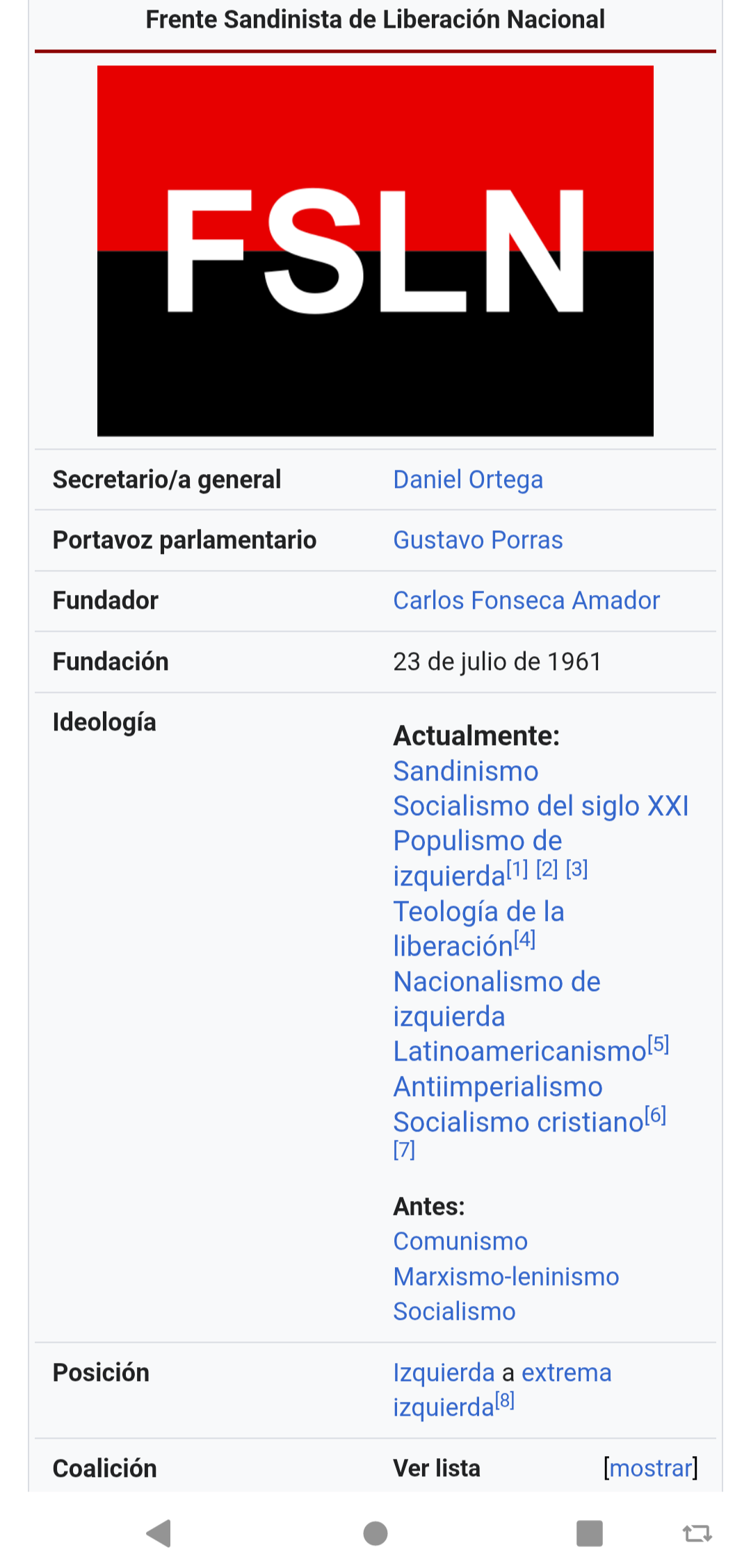Open Teología de la liberación
Image resolution: width=751 pixels, height=1568 pixels.
[x=478, y=929]
